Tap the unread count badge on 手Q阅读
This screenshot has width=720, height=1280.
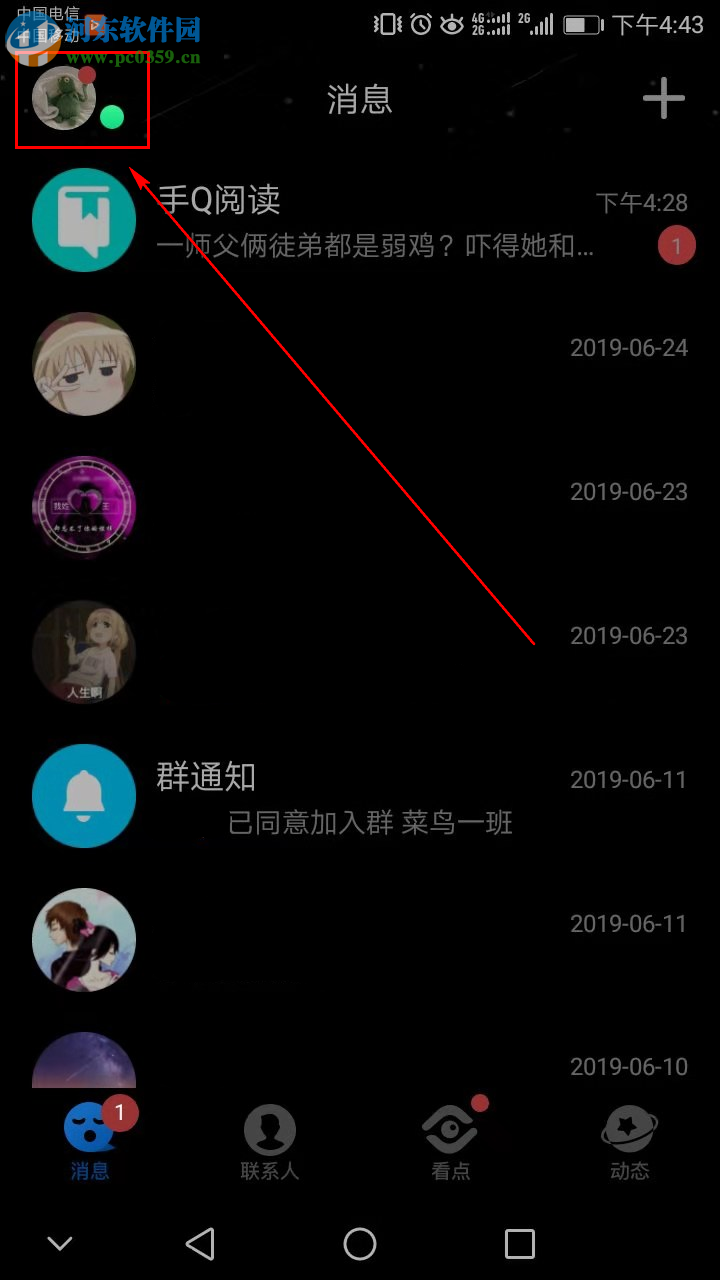tap(676, 245)
